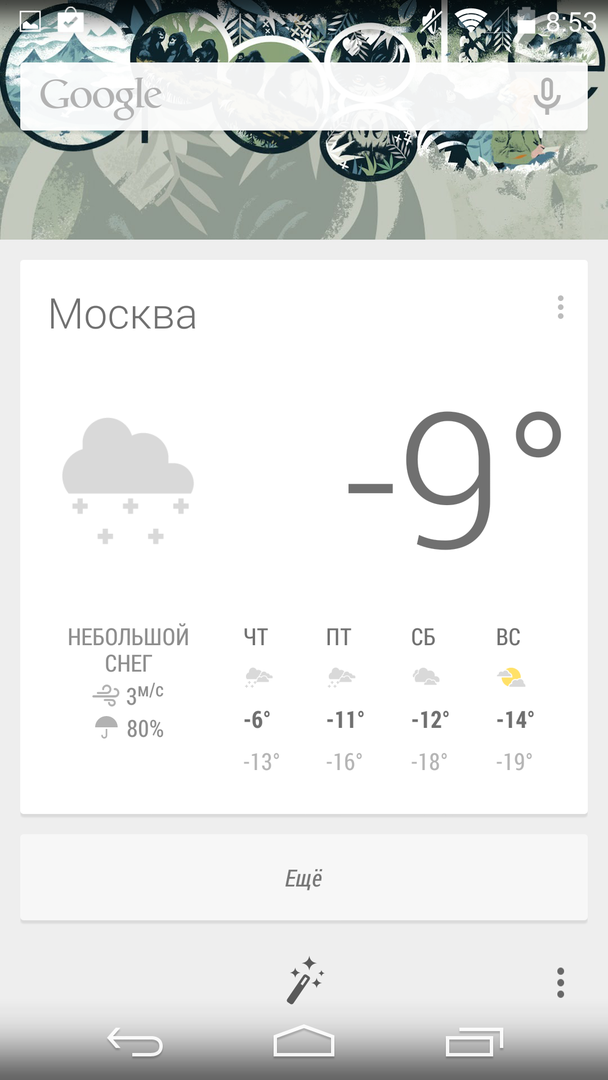Start voice search with the microphone
608x1080 pixels.
(x=546, y=97)
